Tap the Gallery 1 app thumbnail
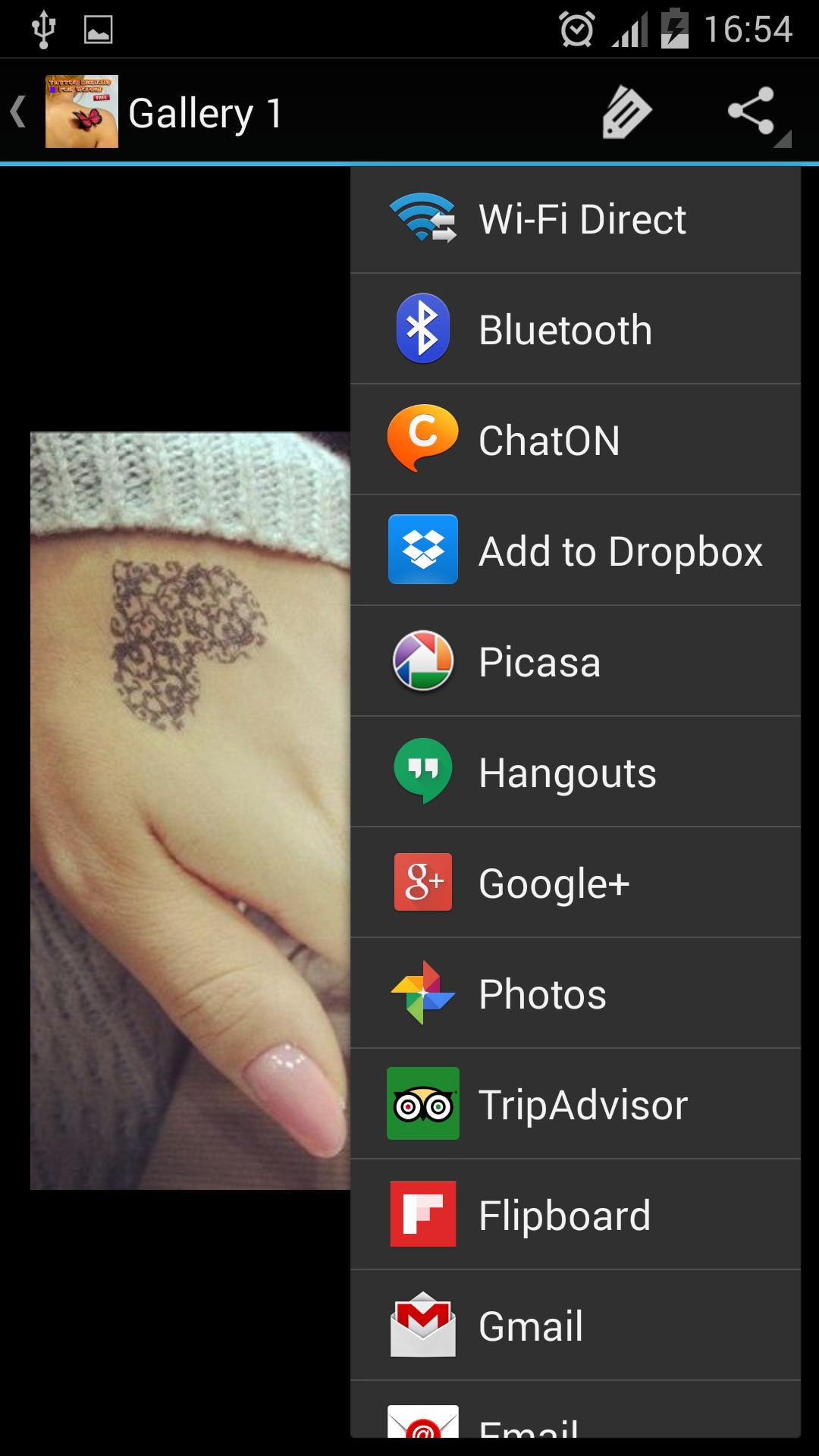The image size is (819, 1456). coord(80,112)
